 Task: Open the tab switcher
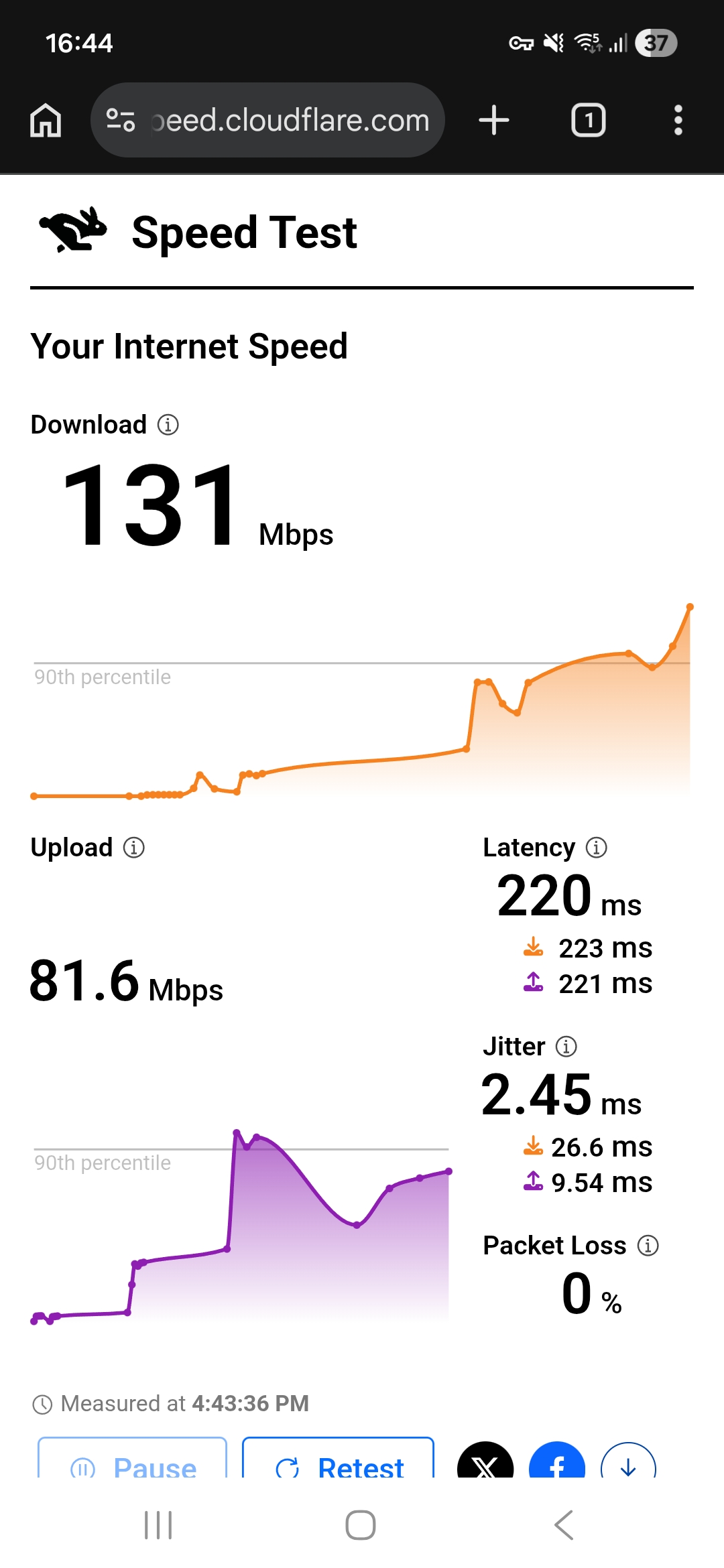pyautogui.click(x=589, y=120)
